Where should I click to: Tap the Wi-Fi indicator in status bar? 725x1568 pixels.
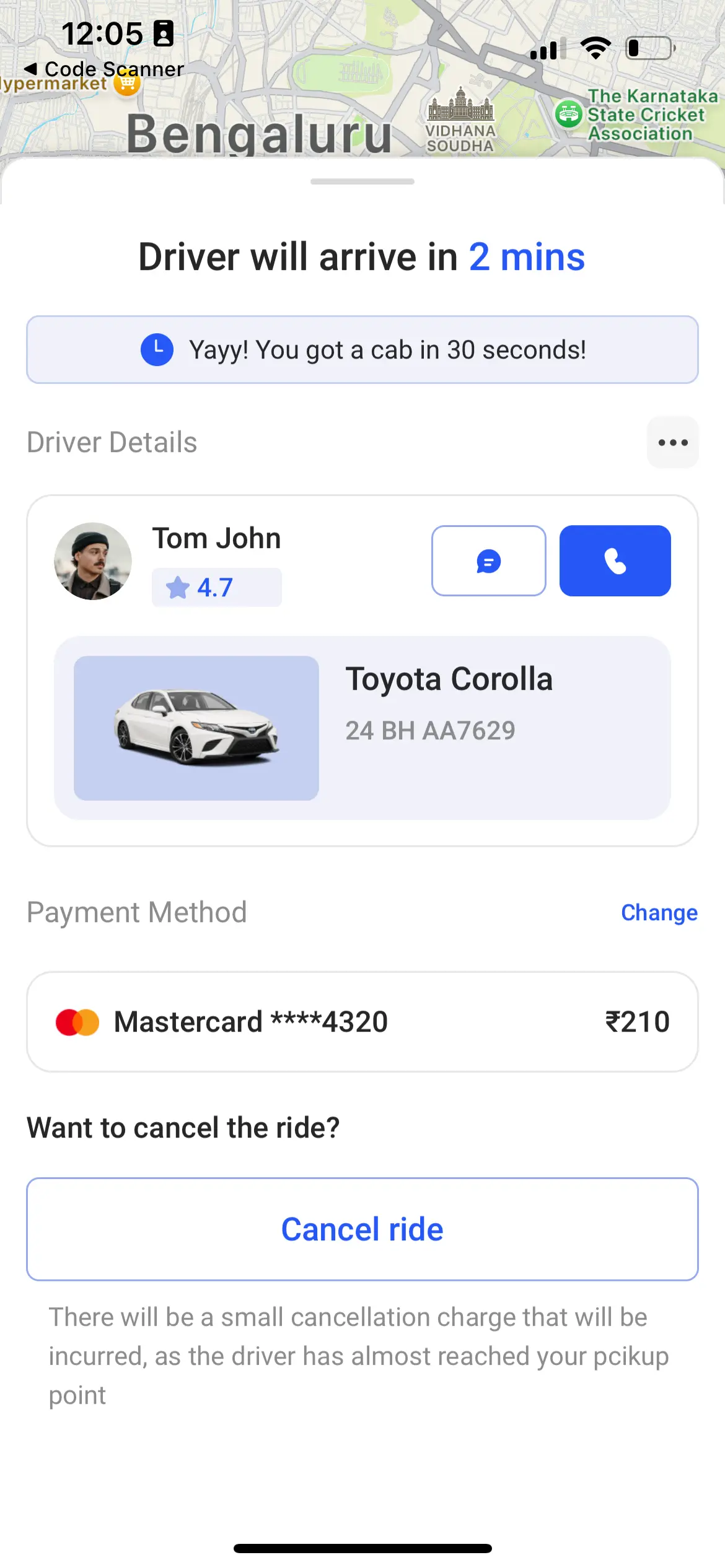pos(596,48)
